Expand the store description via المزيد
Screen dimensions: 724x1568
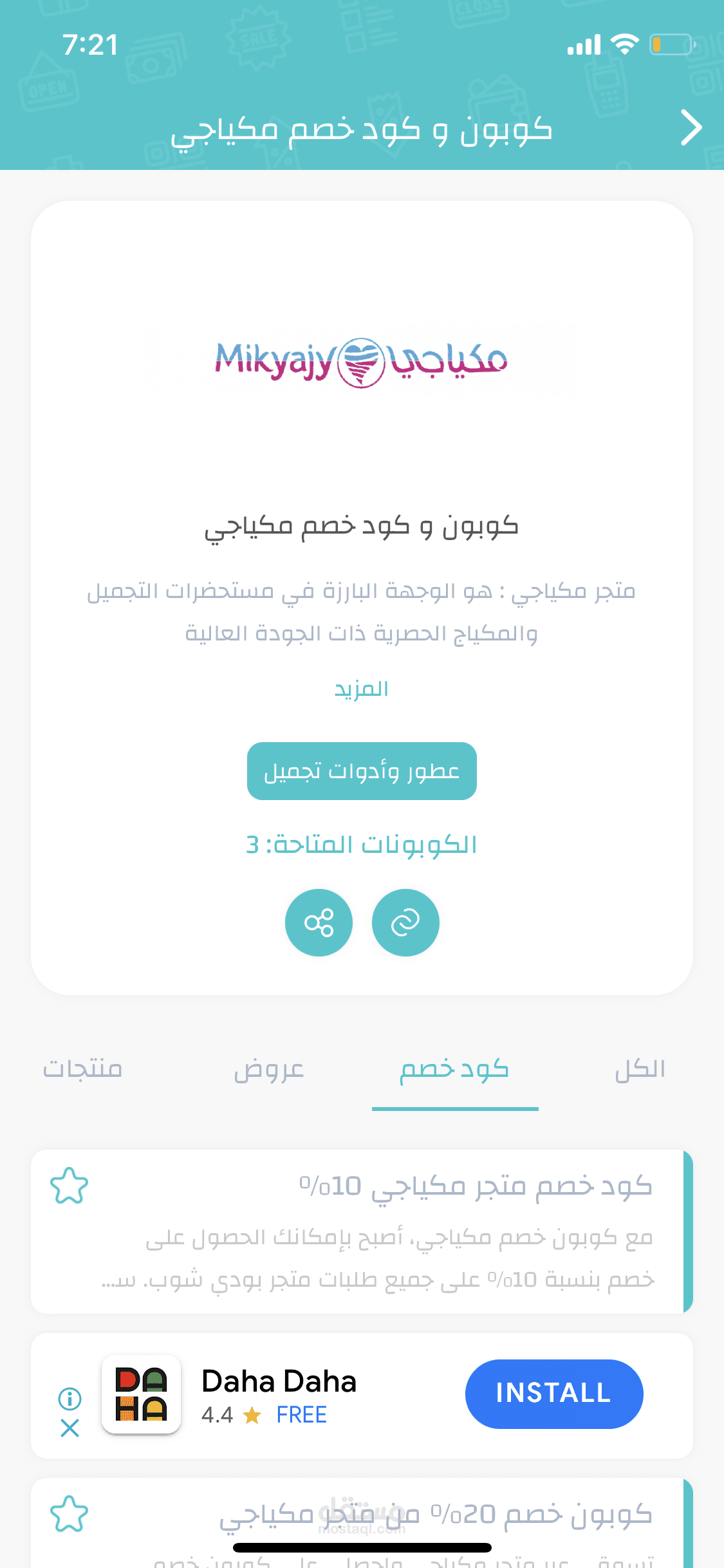[362, 689]
